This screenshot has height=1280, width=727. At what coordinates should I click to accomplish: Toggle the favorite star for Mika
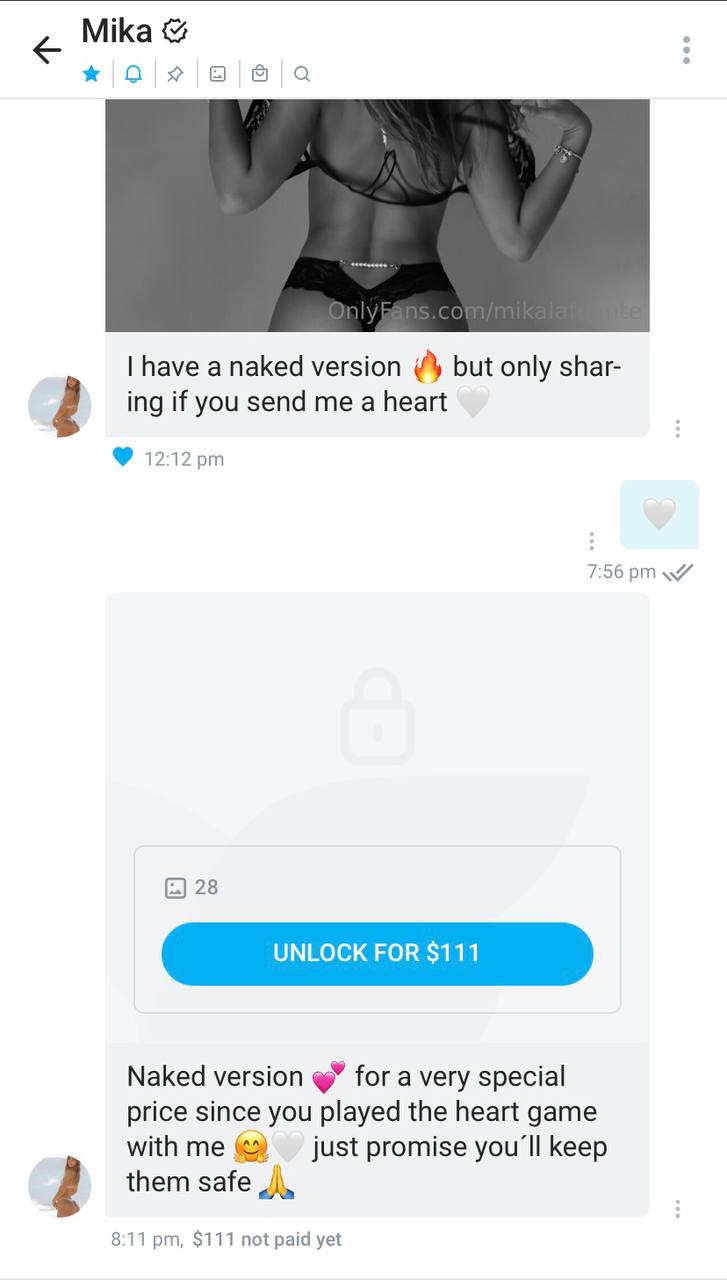(91, 74)
